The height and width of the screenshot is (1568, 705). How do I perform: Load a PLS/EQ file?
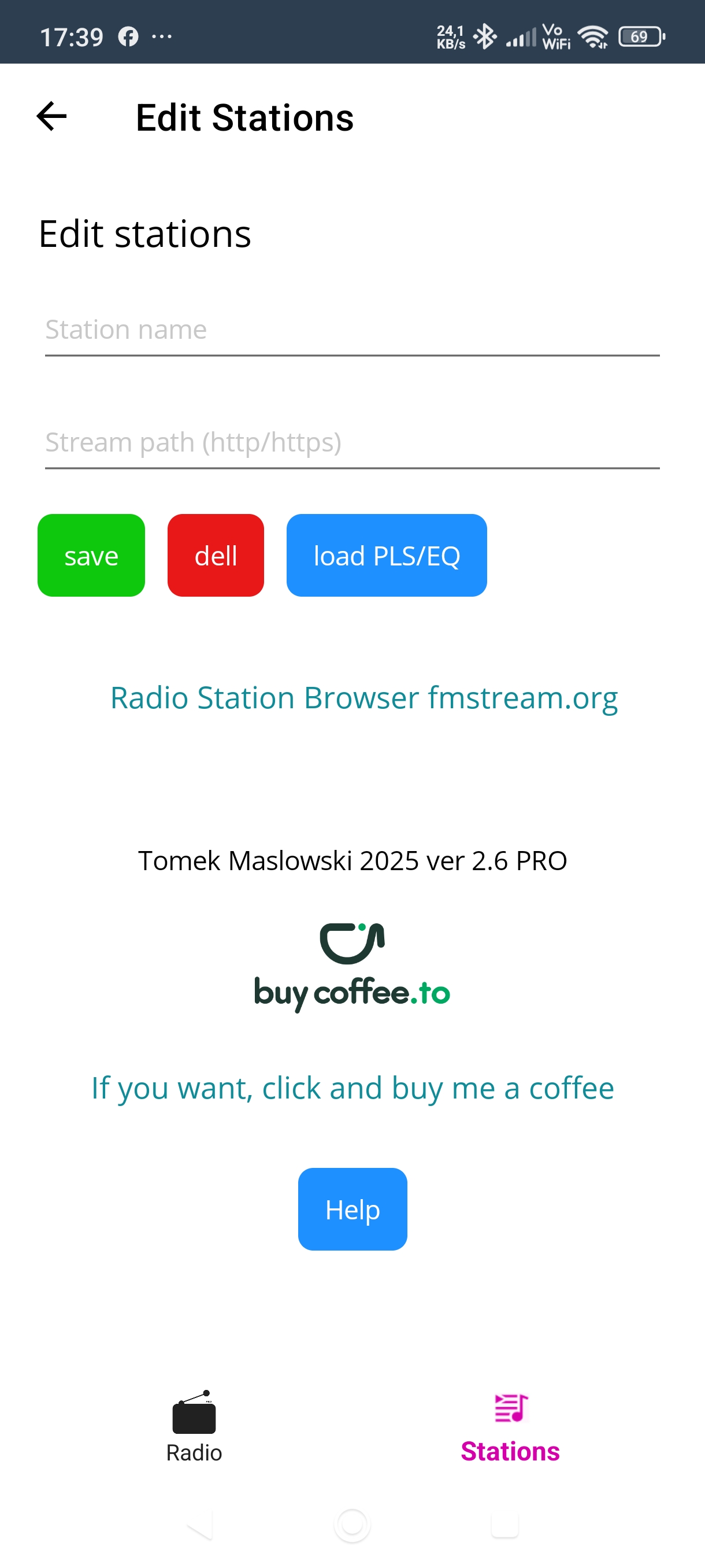(386, 555)
